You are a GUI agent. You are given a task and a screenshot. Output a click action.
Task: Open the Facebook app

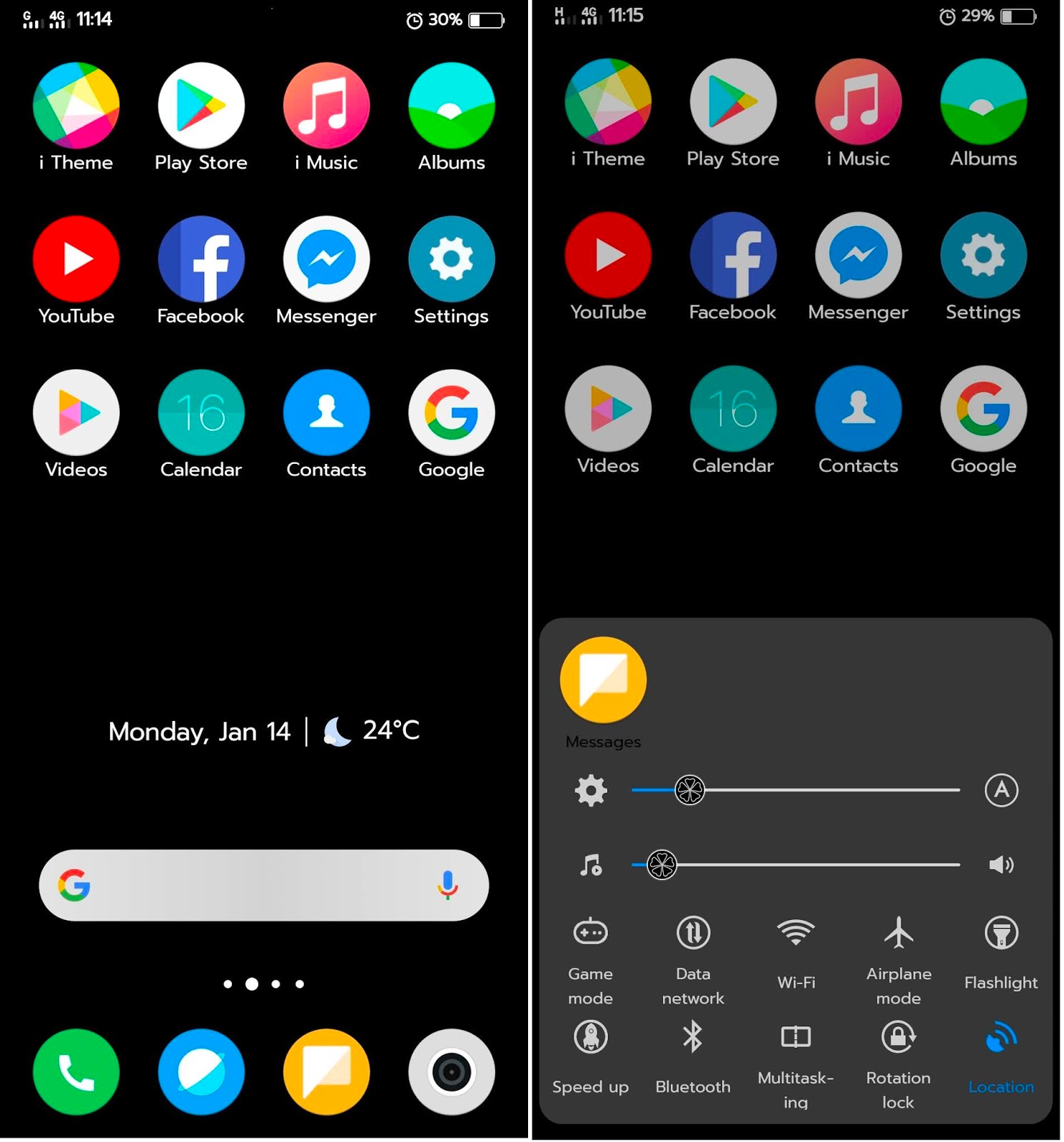(x=201, y=259)
